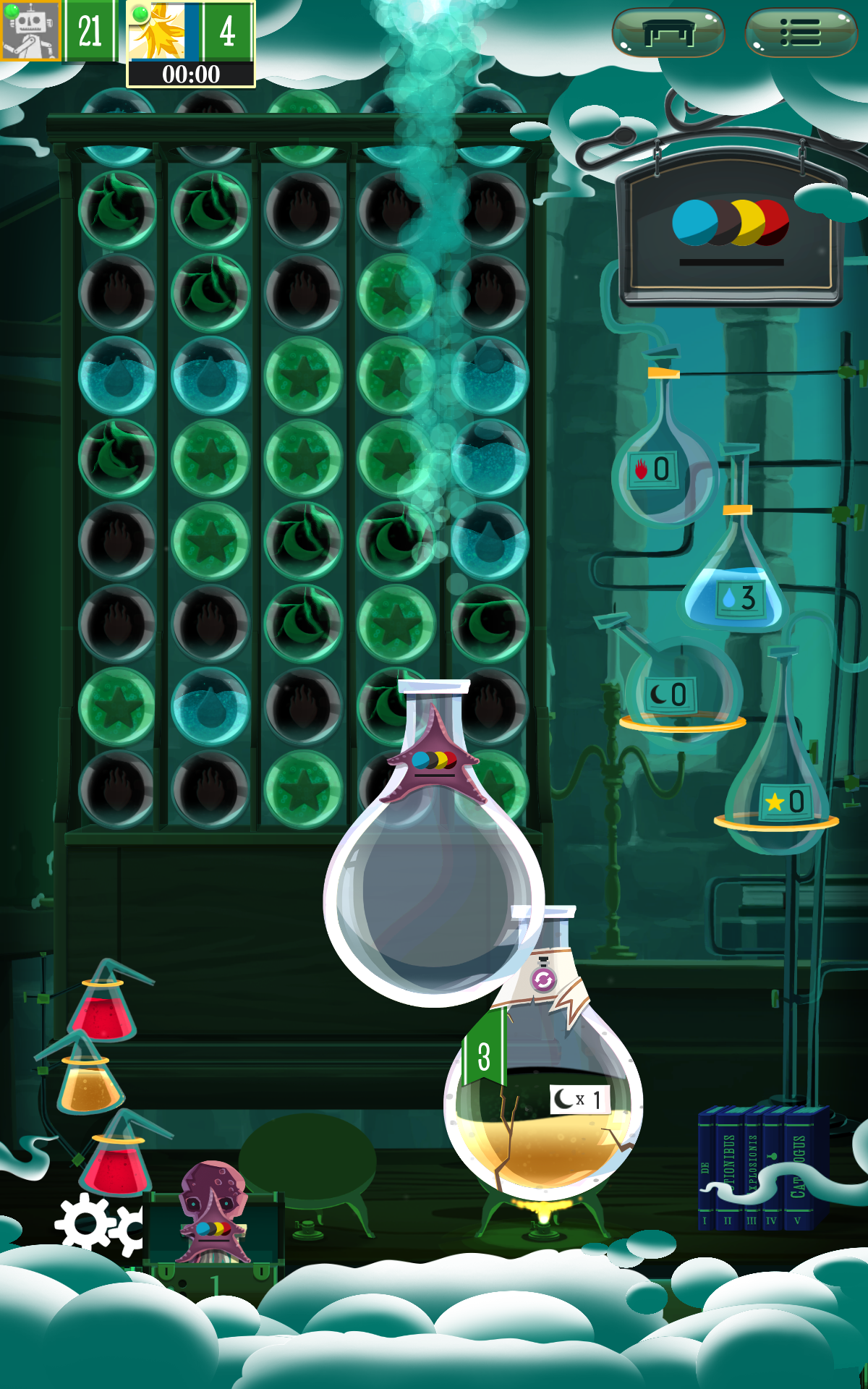The width and height of the screenshot is (868, 1389).
Task: Open the table view button
Action: [x=668, y=33]
